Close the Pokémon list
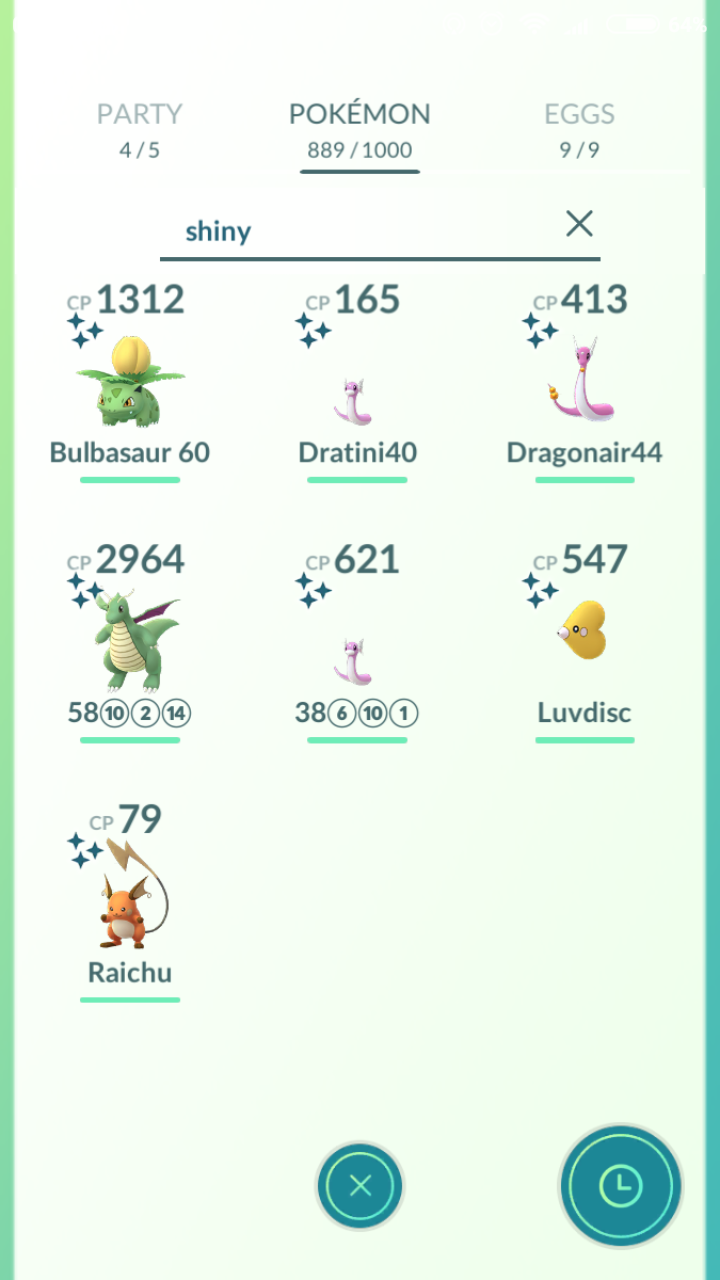 click(360, 1186)
